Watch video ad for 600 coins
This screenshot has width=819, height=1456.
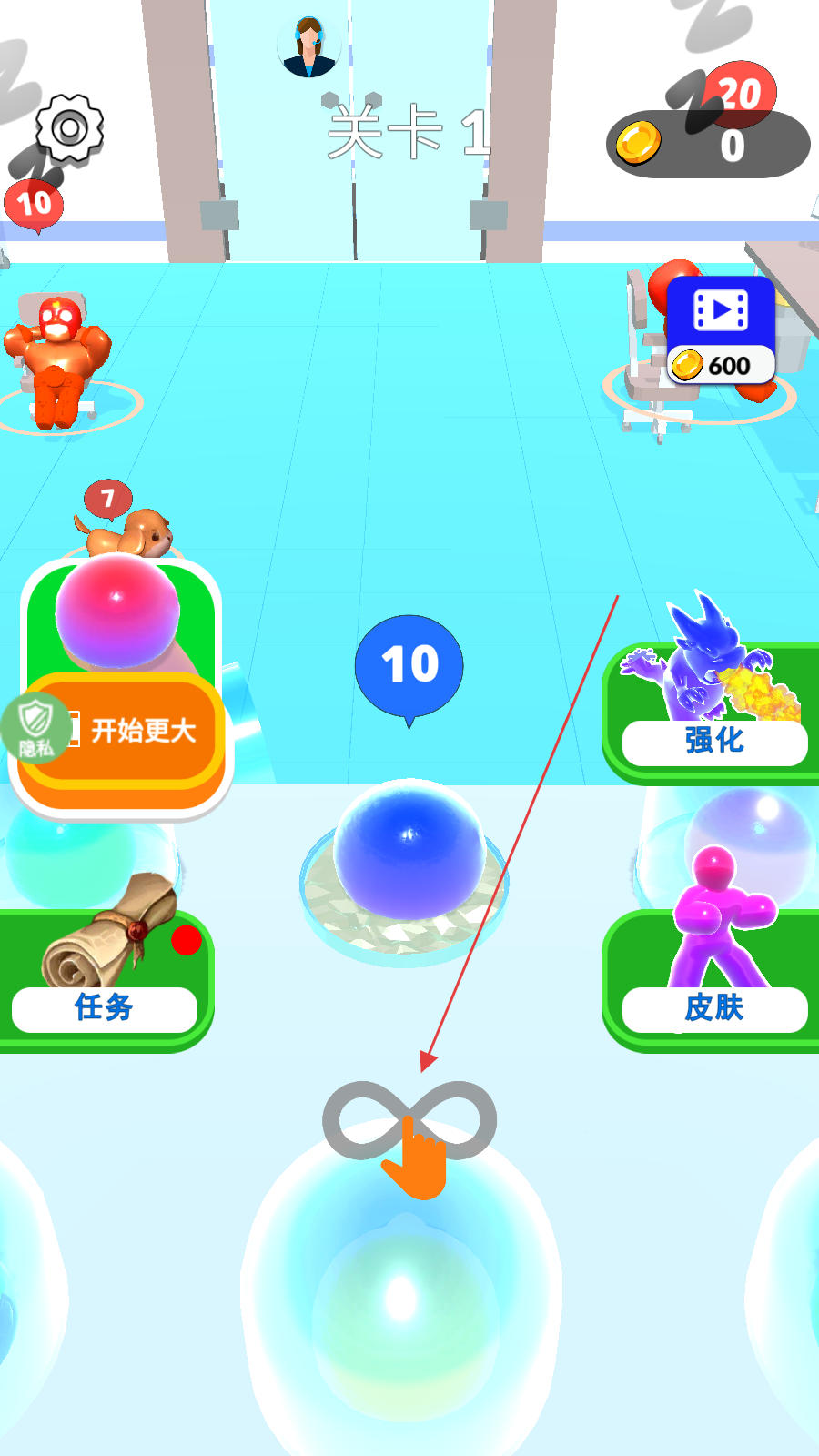tap(722, 330)
